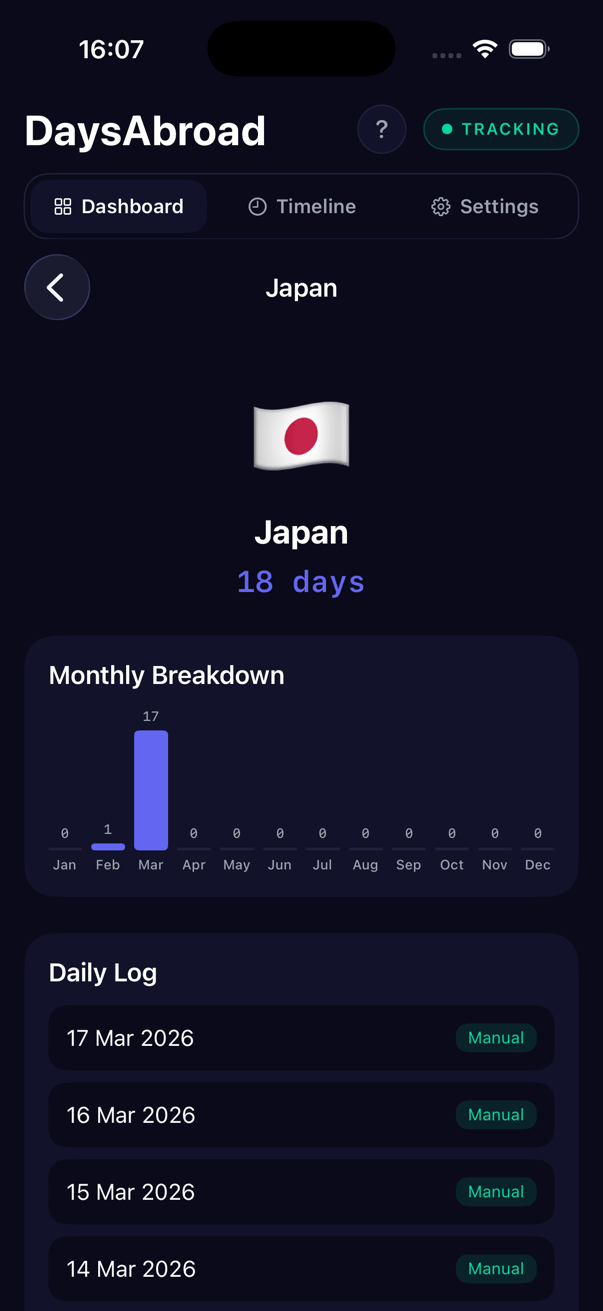Image resolution: width=603 pixels, height=1311 pixels.
Task: Select the 14 Mar 2026 log entry
Action: pos(301,1269)
